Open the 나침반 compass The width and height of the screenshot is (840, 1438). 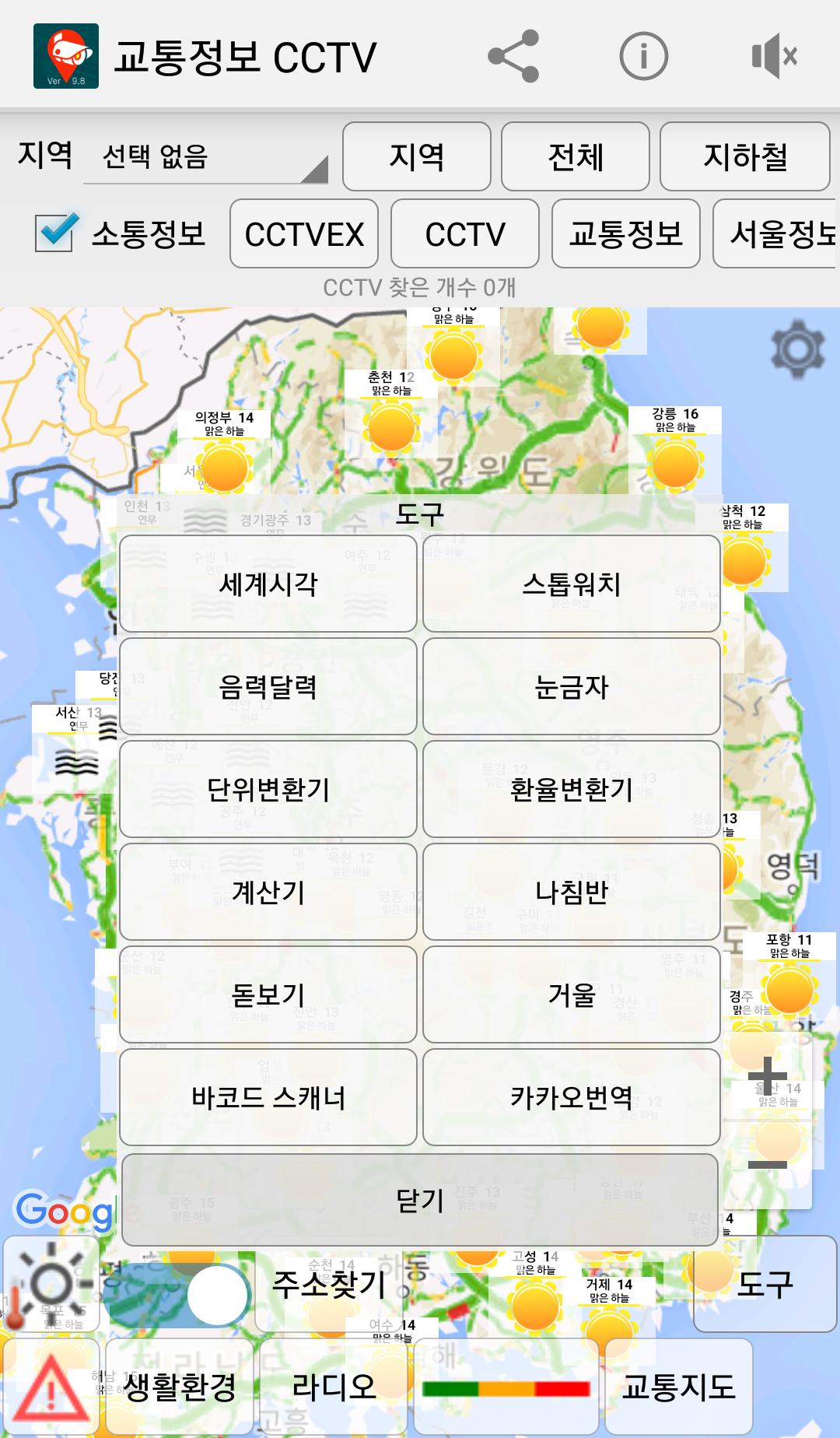pyautogui.click(x=572, y=892)
